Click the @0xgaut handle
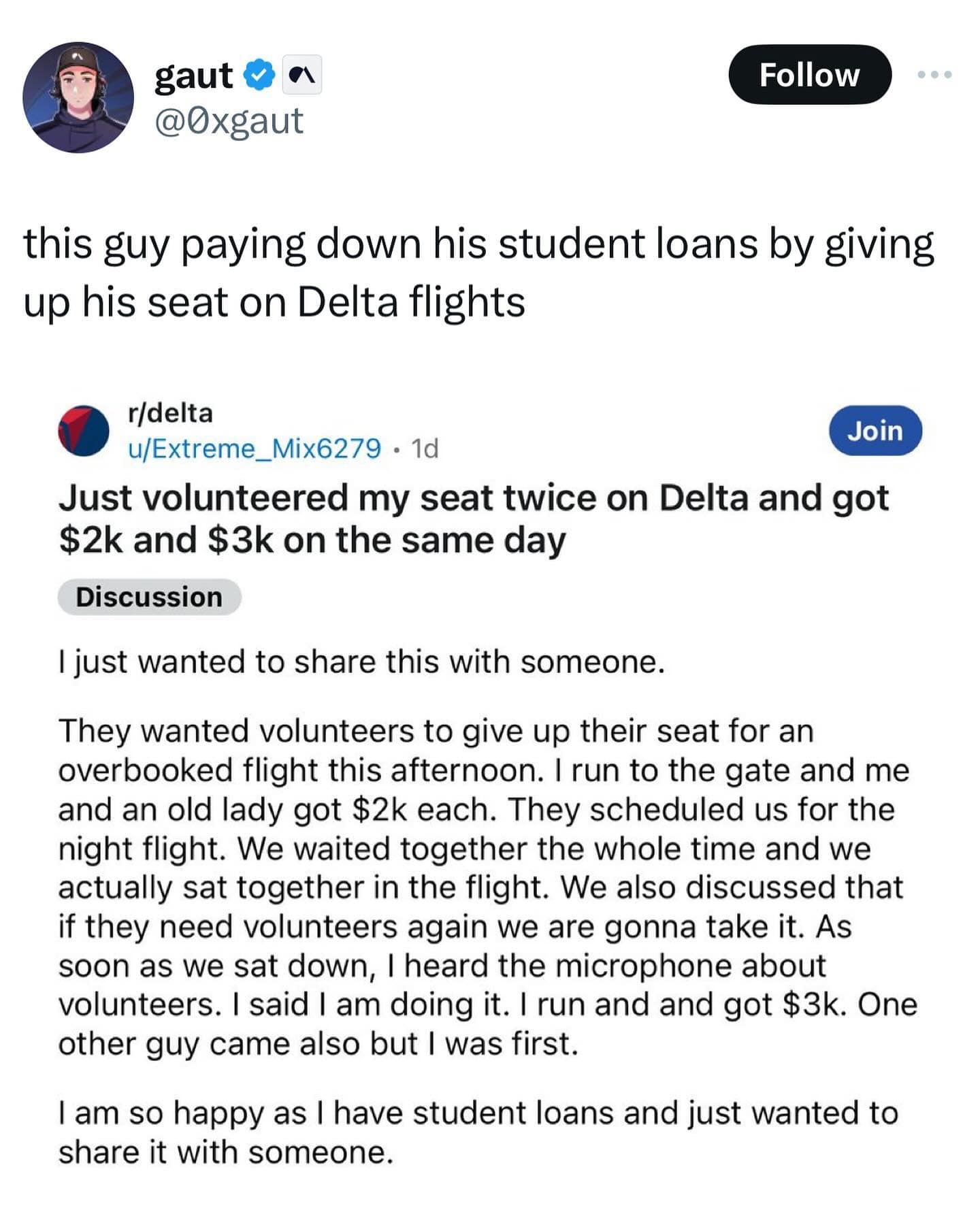This screenshot has width=980, height=1225. [x=231, y=120]
